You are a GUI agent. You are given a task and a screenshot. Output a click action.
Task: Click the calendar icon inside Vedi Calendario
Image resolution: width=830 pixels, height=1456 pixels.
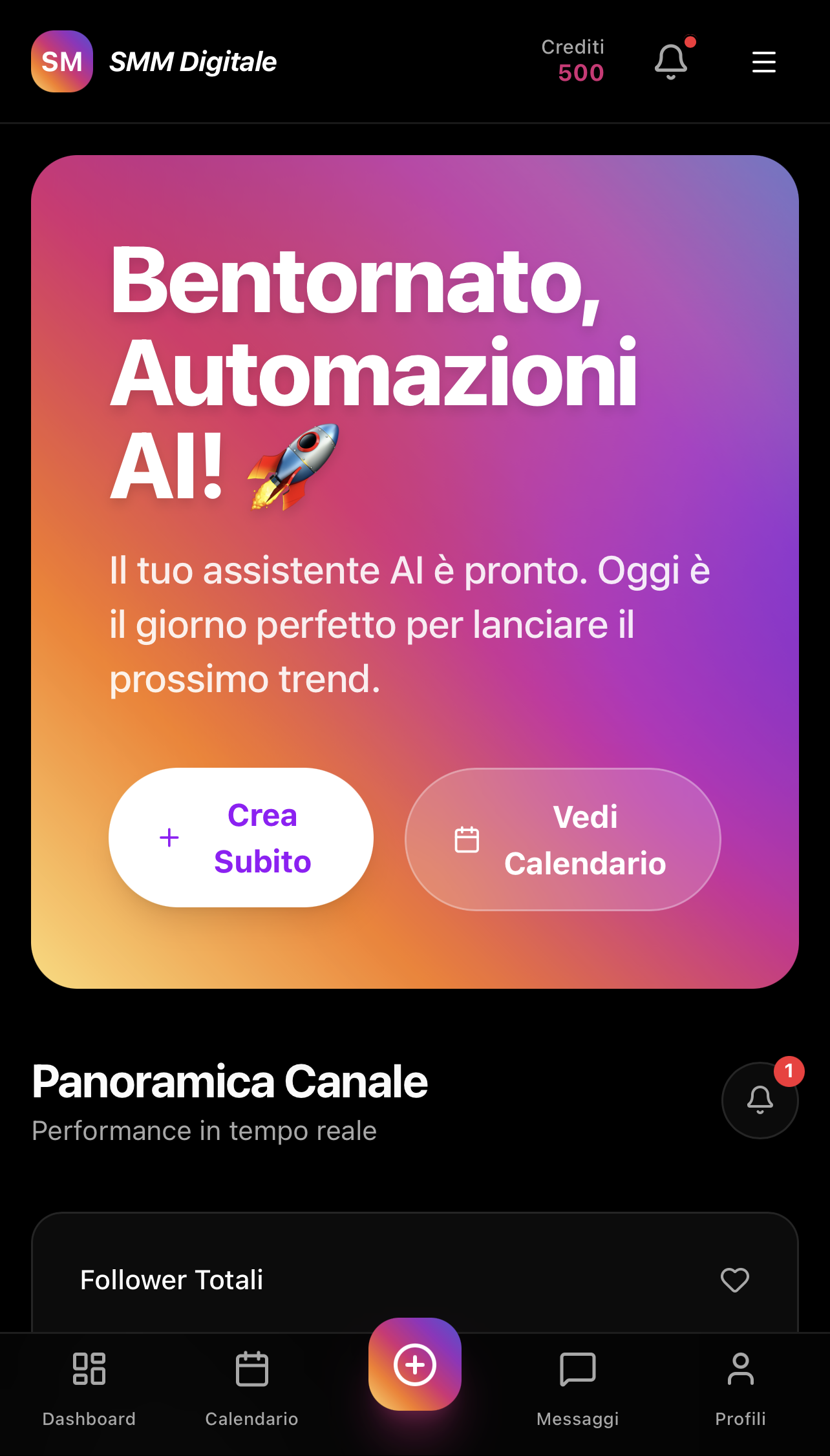click(x=467, y=838)
